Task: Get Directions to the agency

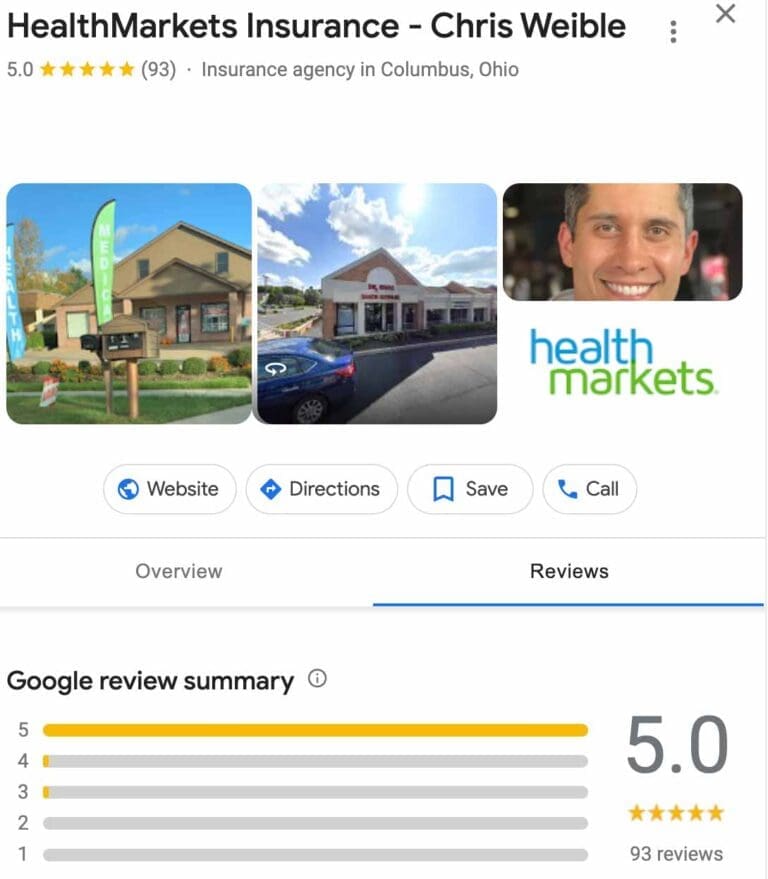Action: click(321, 489)
